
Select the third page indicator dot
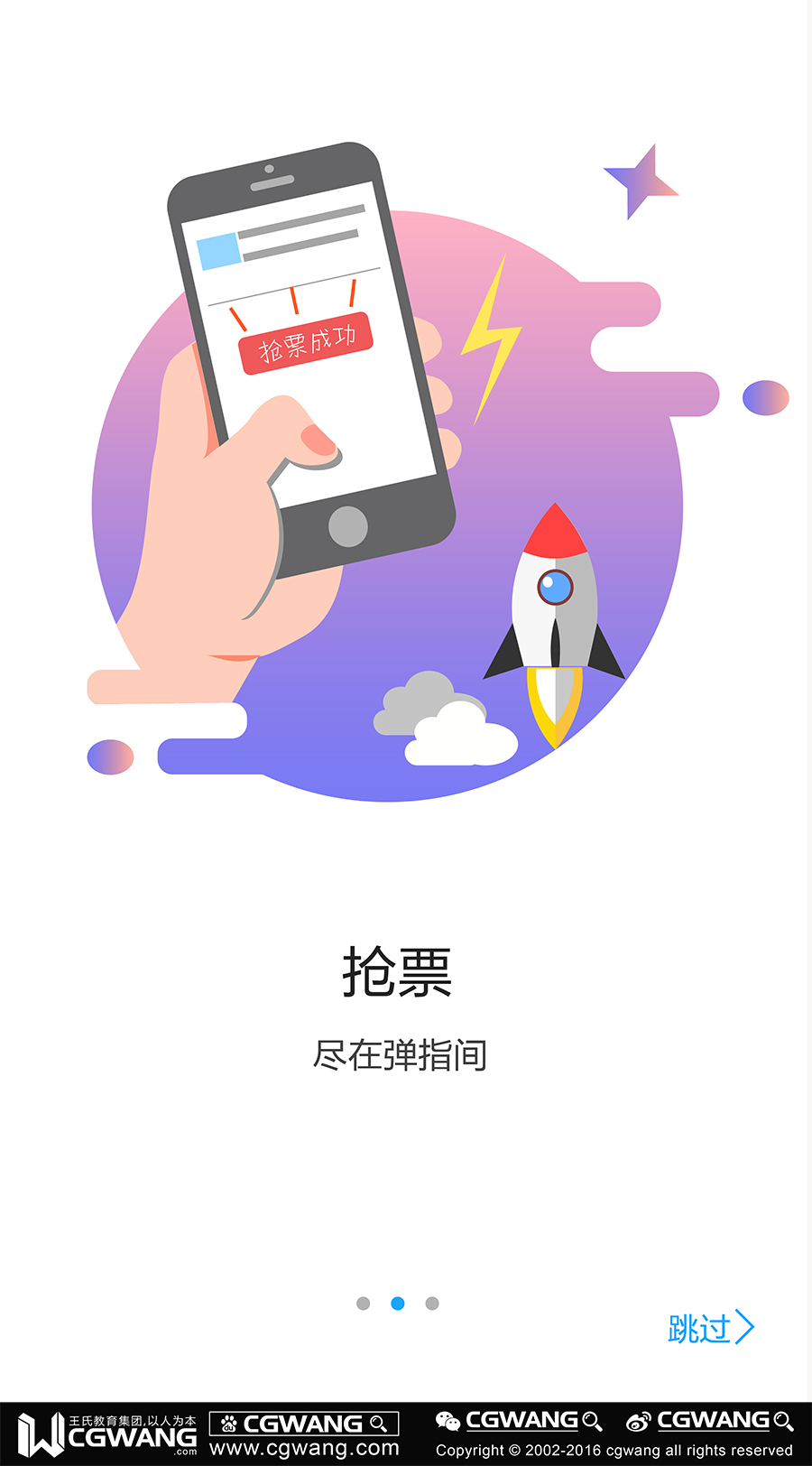tap(432, 1304)
